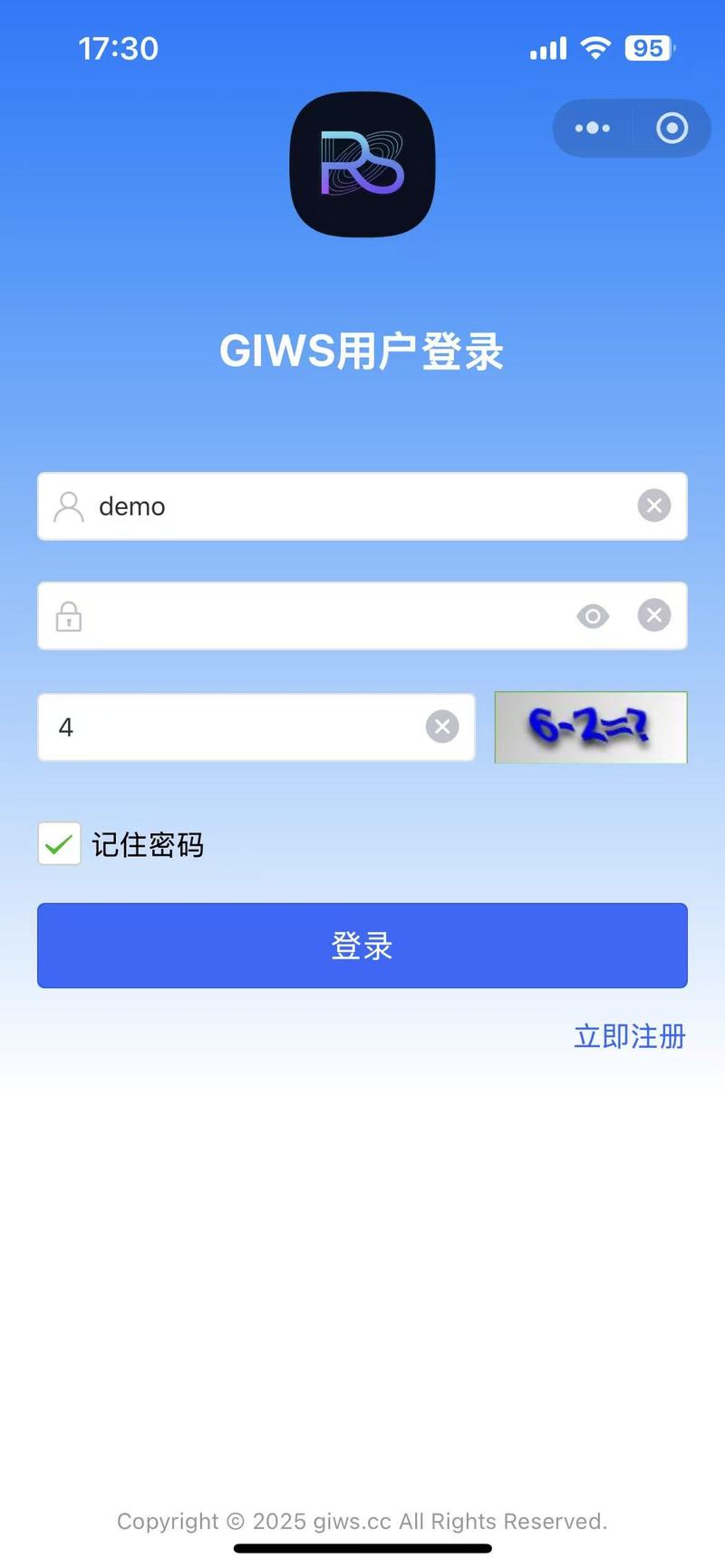Clear the password field

[x=653, y=615]
